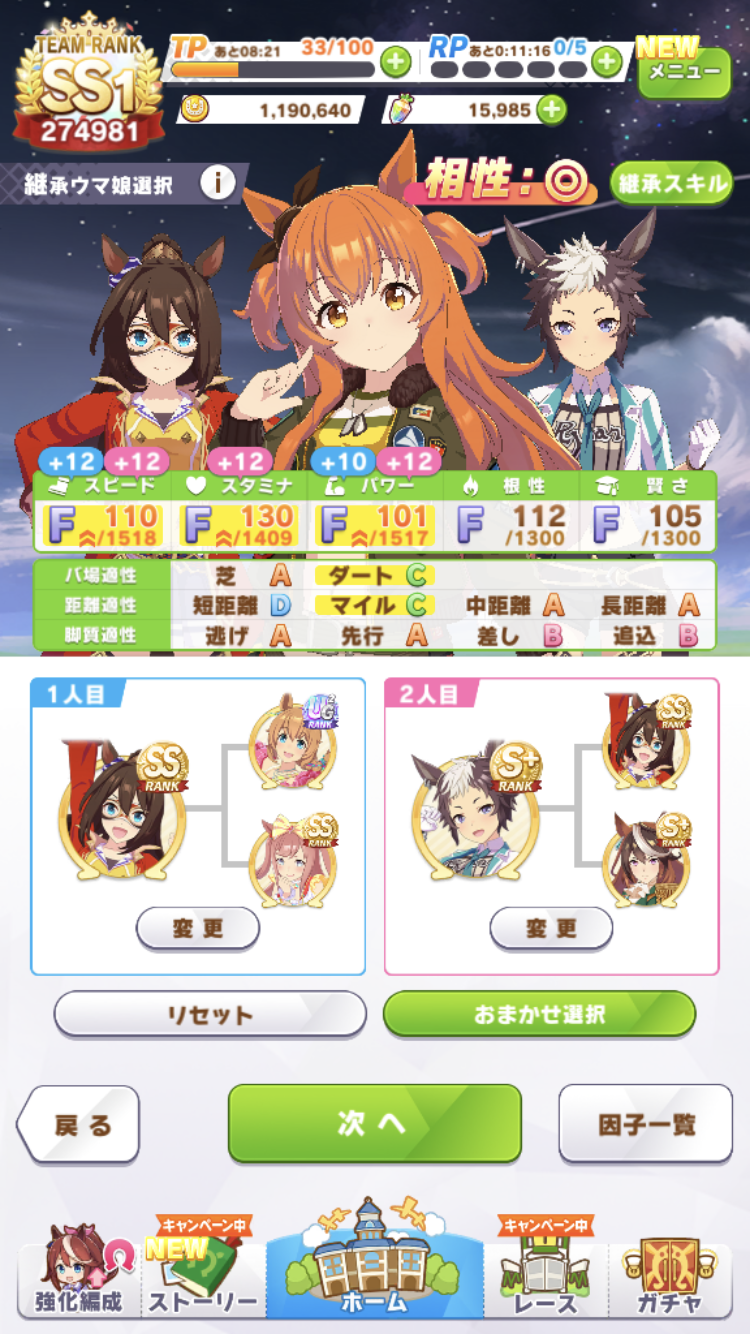Screen dimensions: 750x1334
Task: View 継承スキル list
Action: [671, 183]
